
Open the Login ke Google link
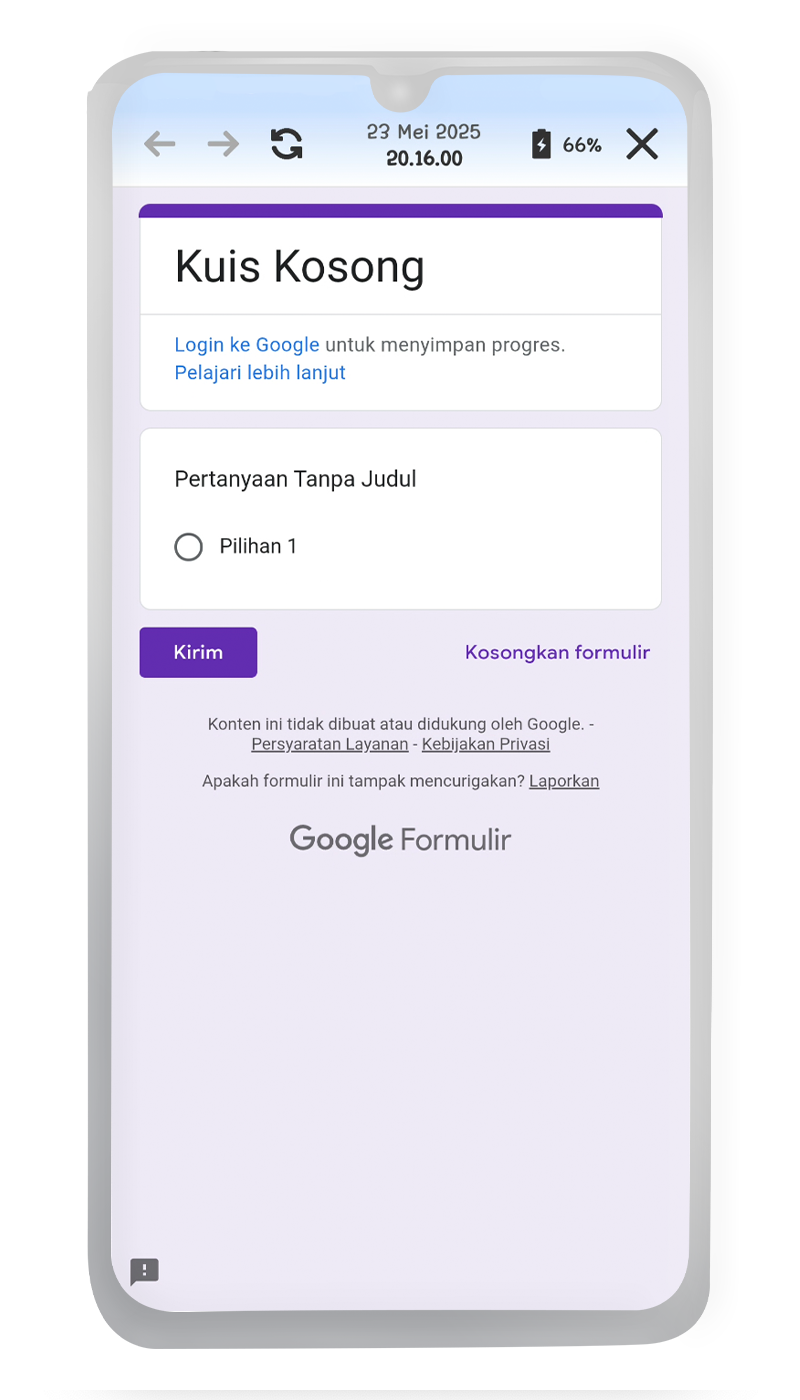[247, 345]
